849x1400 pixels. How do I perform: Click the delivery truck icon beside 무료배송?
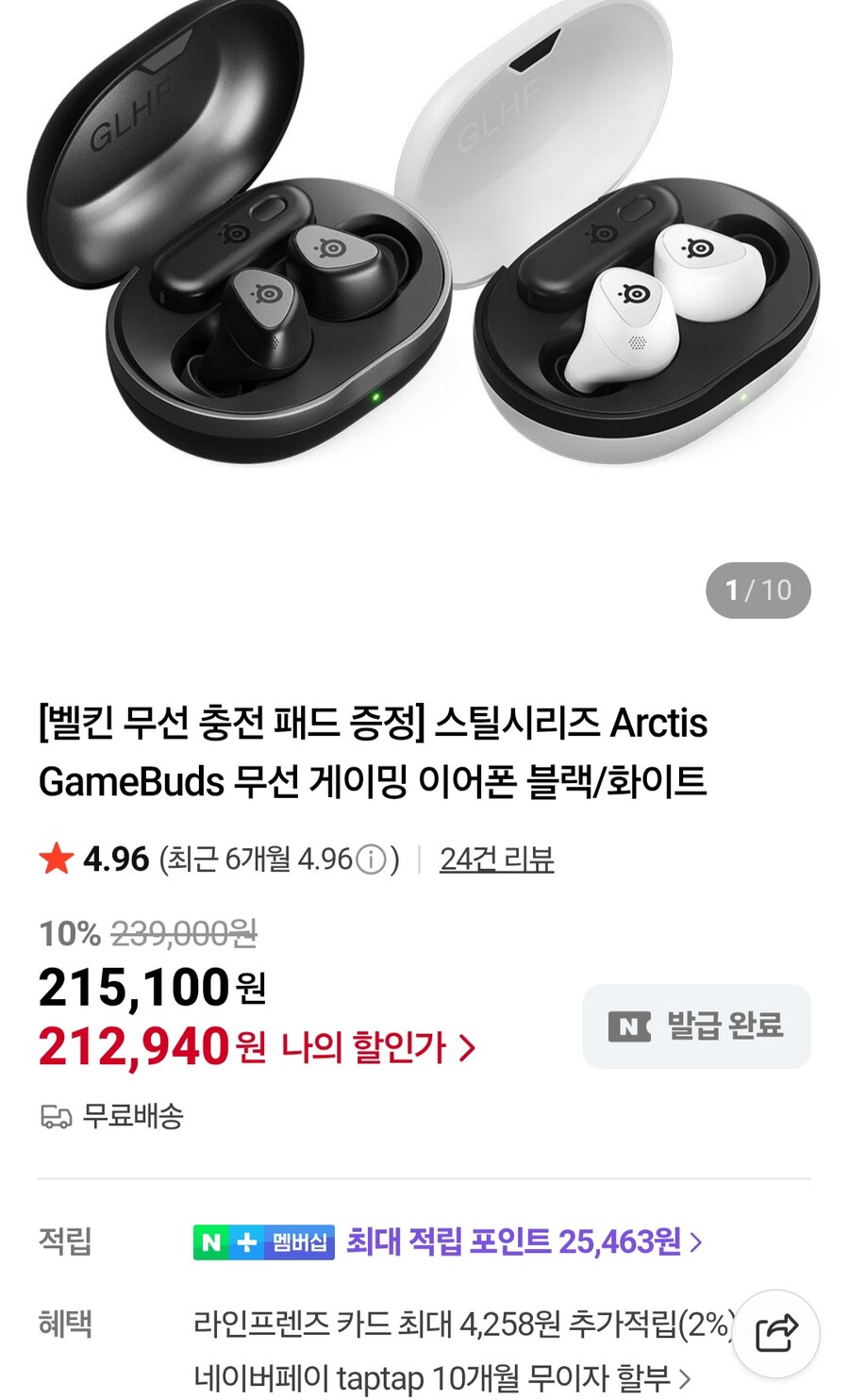55,1116
